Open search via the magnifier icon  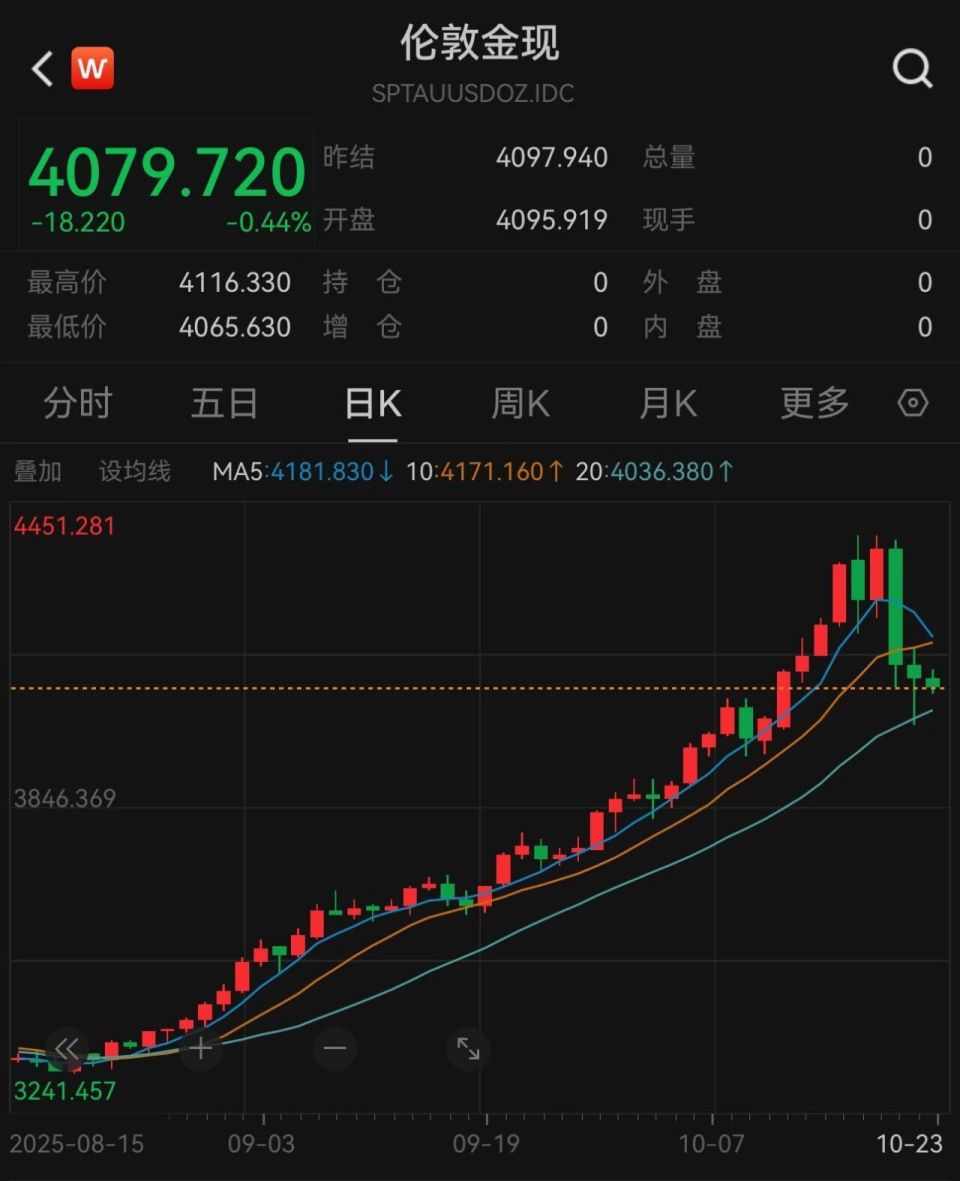(x=911, y=68)
